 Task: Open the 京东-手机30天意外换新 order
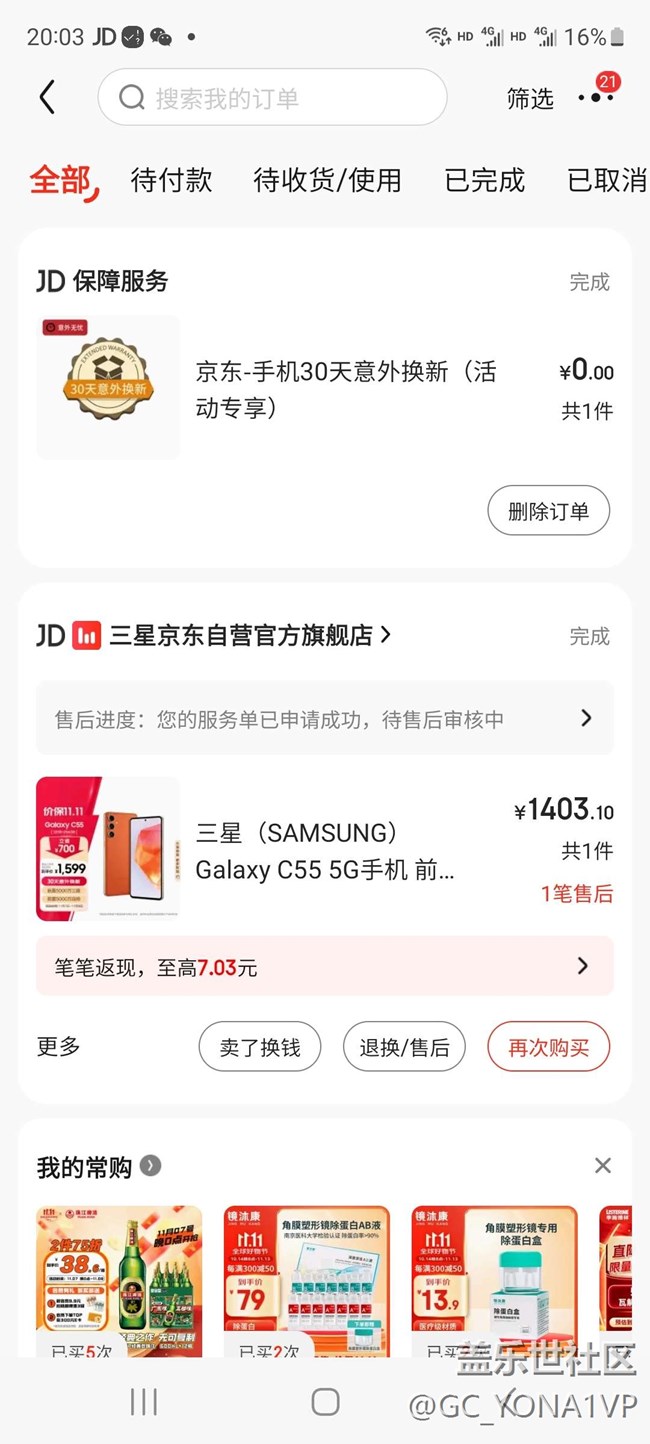click(345, 389)
